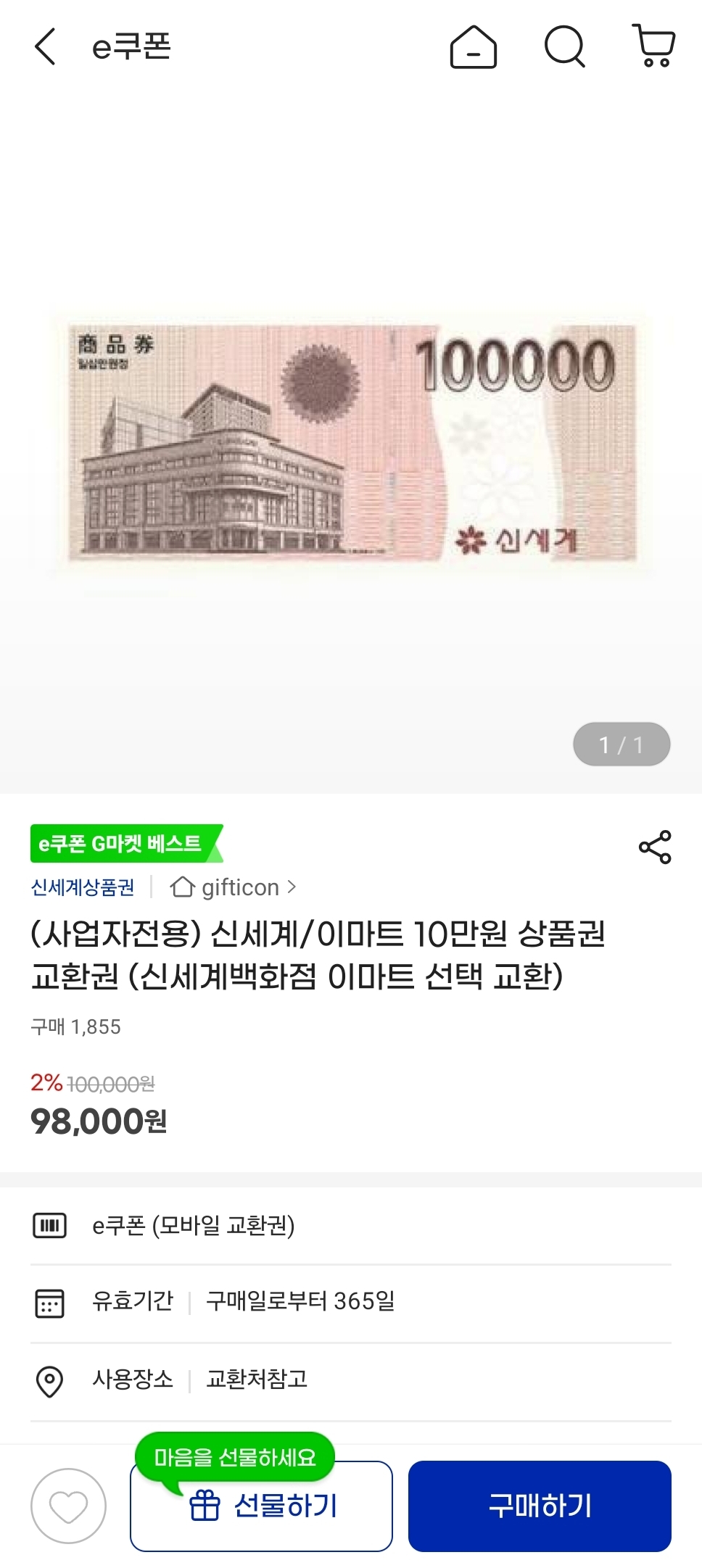
Task: Open search from the top bar
Action: point(564,47)
